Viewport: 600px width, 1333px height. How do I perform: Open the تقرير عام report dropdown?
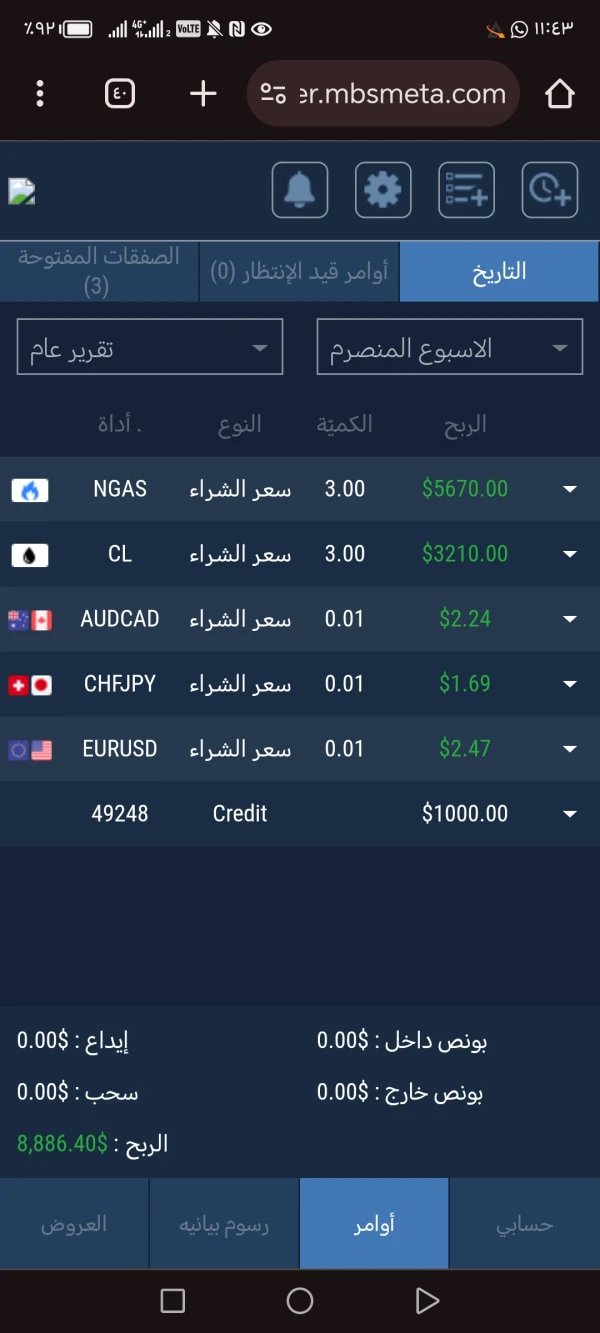(x=150, y=348)
